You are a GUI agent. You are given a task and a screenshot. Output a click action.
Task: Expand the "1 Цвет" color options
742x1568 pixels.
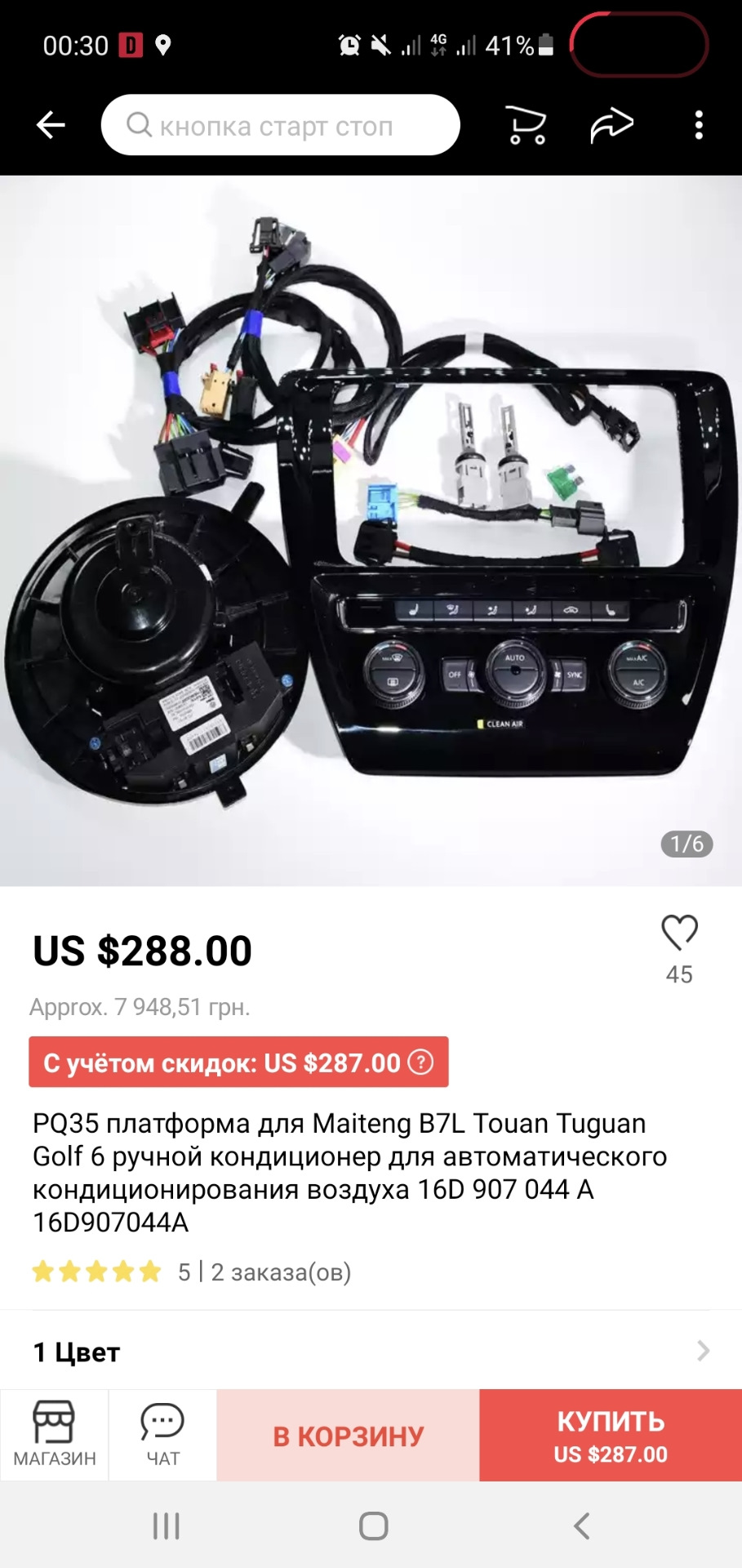point(371,1352)
